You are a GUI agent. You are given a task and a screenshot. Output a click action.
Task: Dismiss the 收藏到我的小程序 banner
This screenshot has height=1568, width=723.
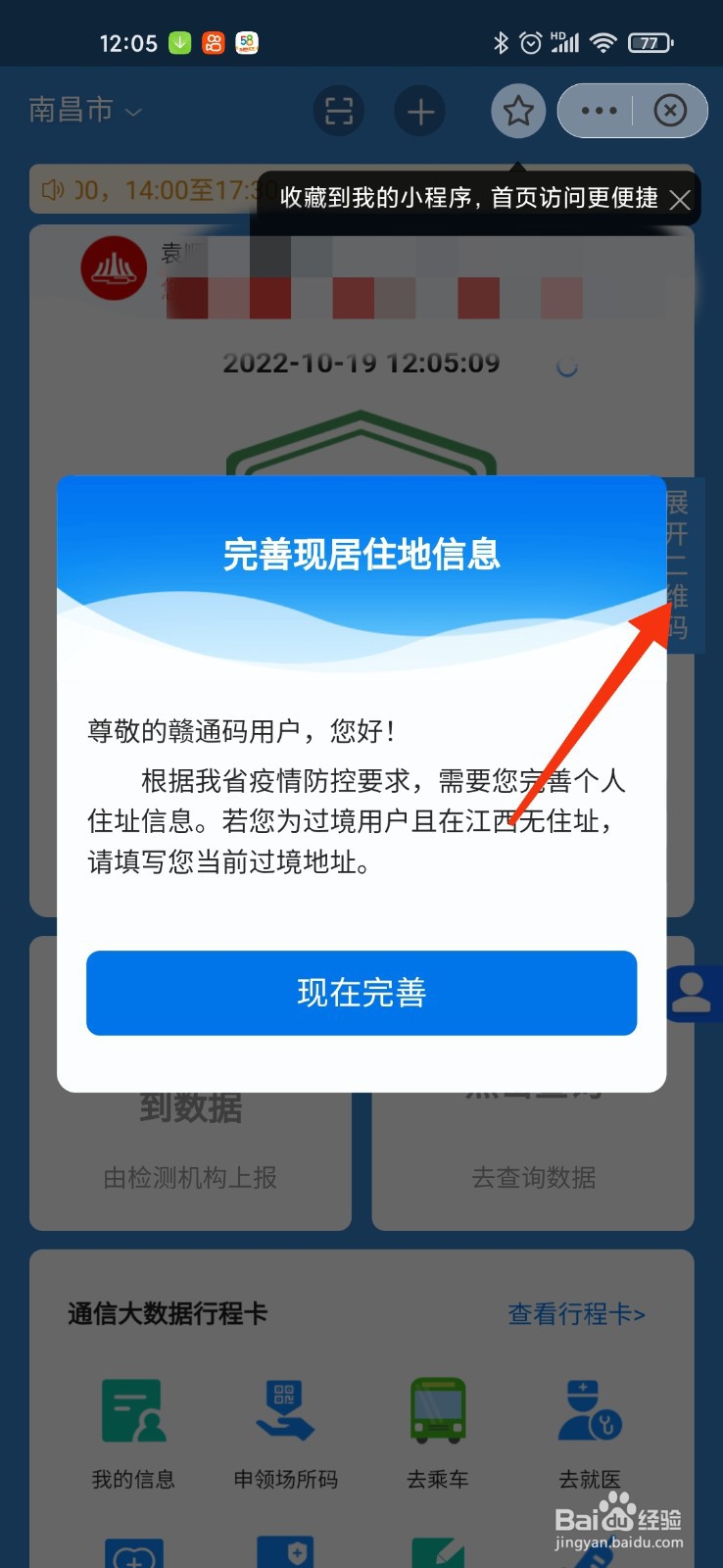coord(682,200)
